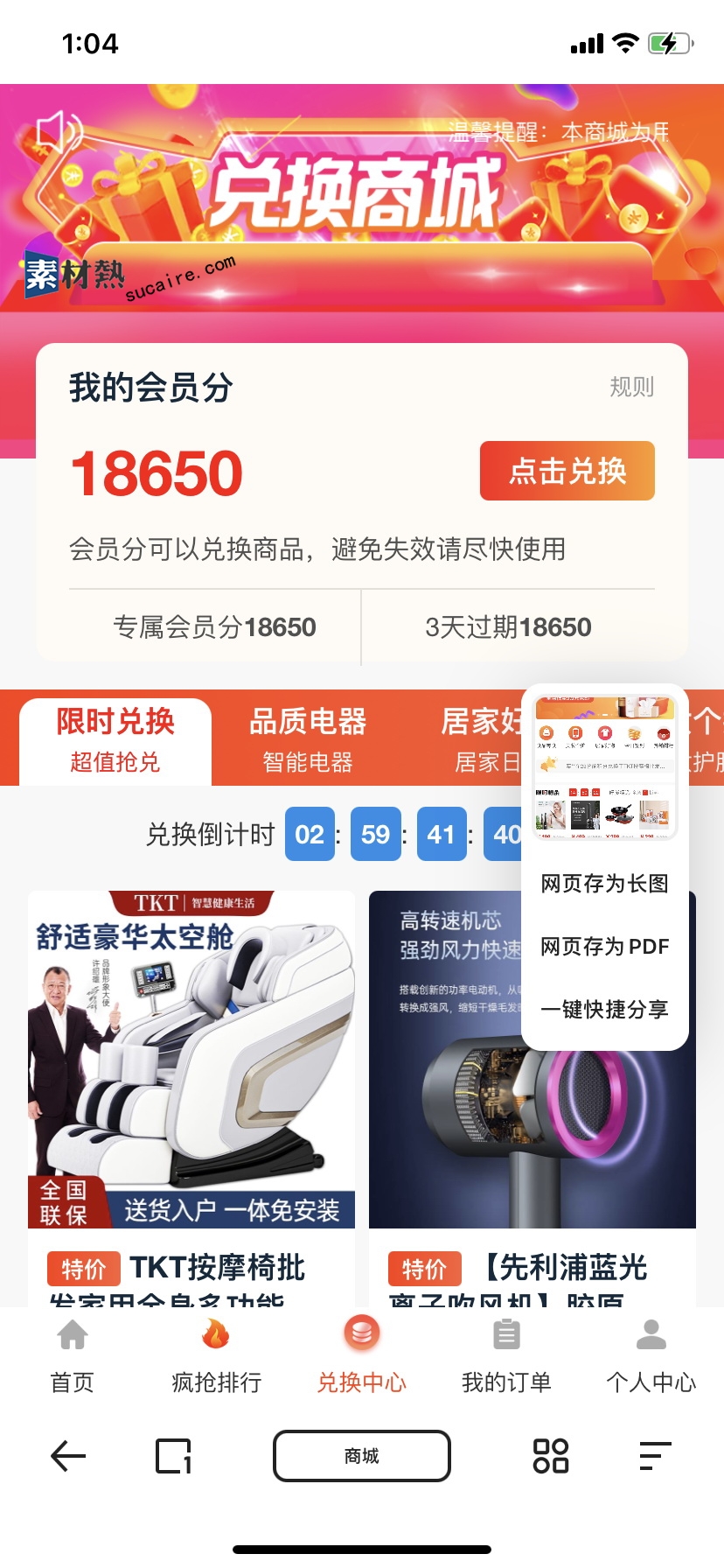This screenshot has width=724, height=1568.
Task: Open the 疯抢排行 ranking tab
Action: point(217,1356)
